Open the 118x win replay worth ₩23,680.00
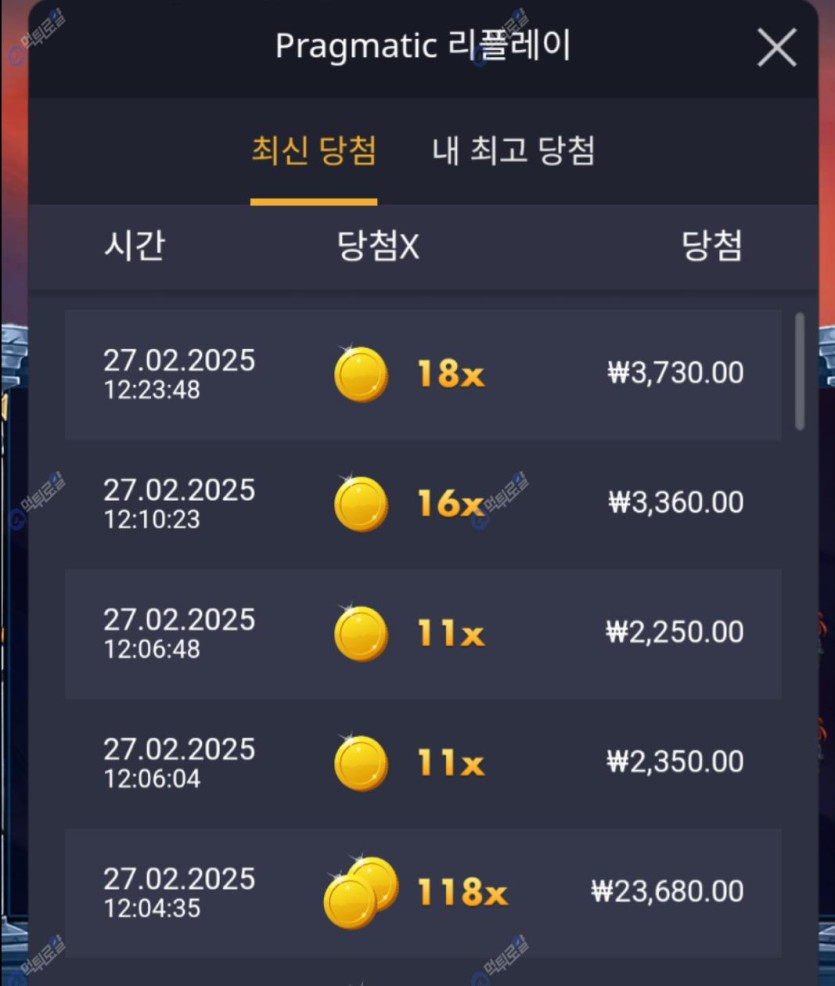Screen dimensions: 835x986 tap(423, 891)
